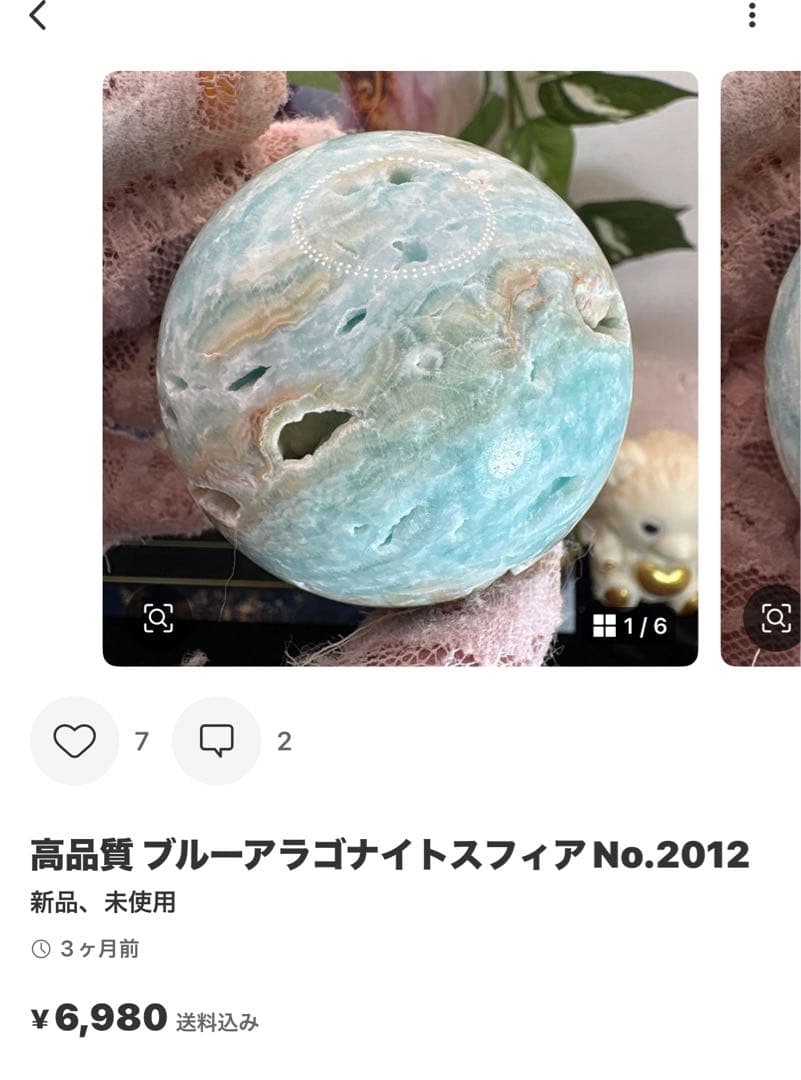Open the three-dot overflow menu
This screenshot has width=801, height=1080.
(752, 15)
